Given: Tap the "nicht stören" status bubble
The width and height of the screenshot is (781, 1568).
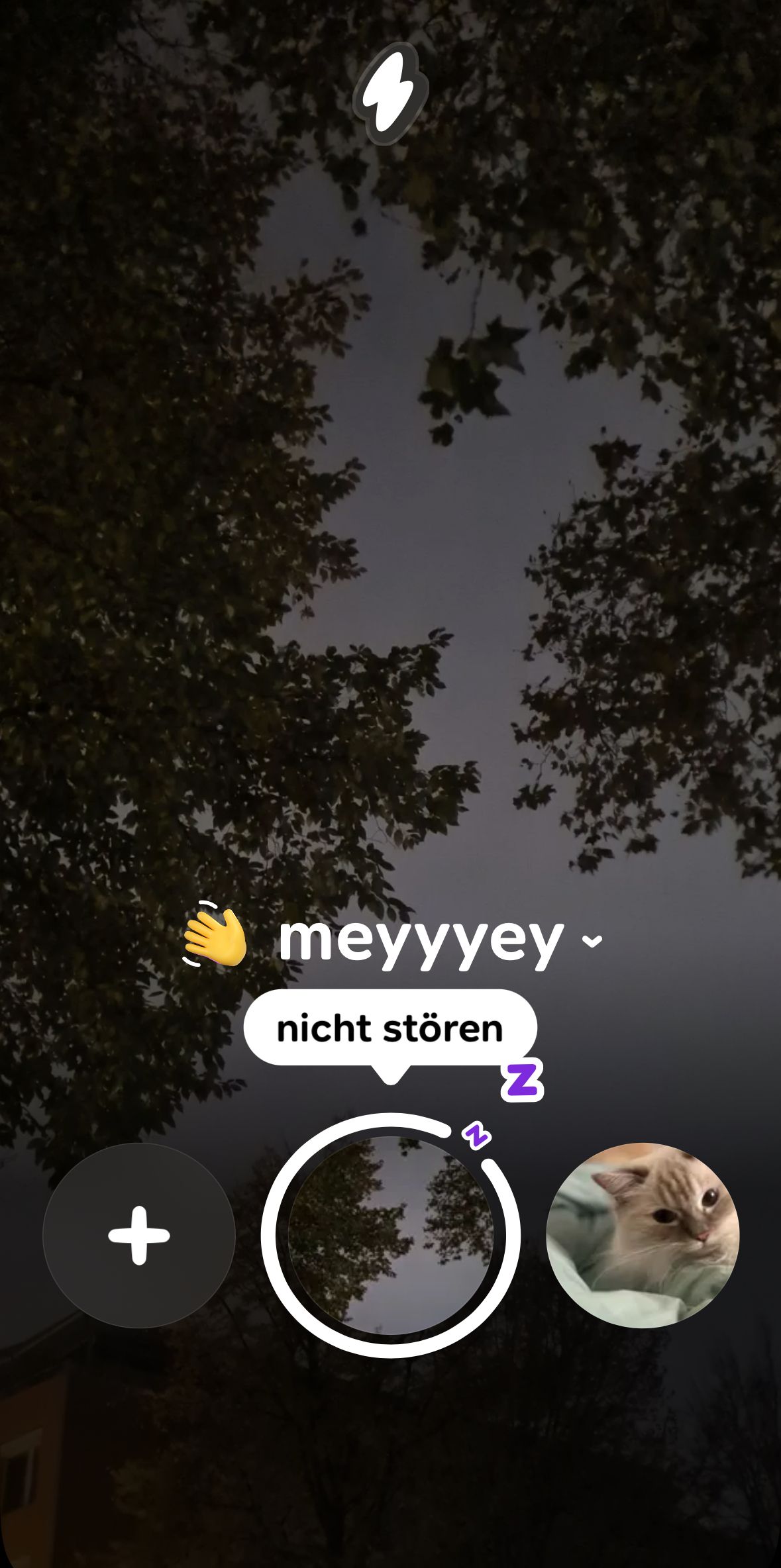Looking at the screenshot, I should (390, 1028).
